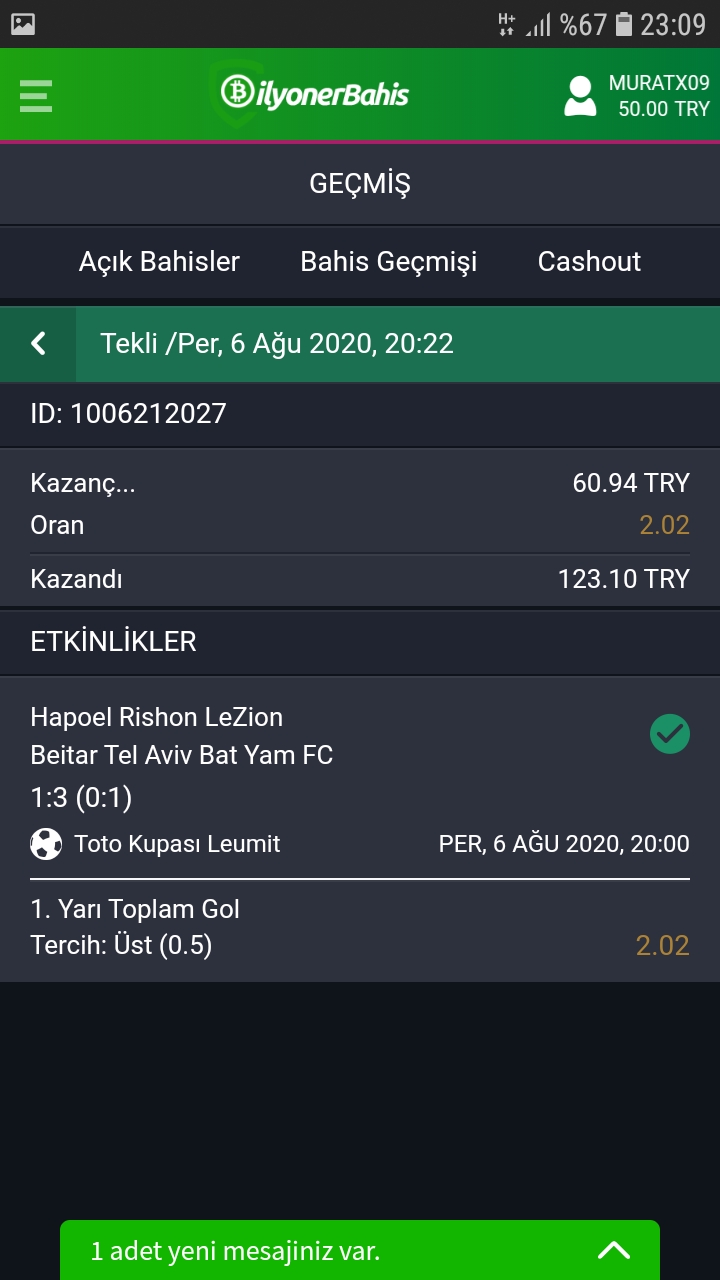Go to the Cashout tab
Screen dimensions: 720x1280
(x=589, y=262)
